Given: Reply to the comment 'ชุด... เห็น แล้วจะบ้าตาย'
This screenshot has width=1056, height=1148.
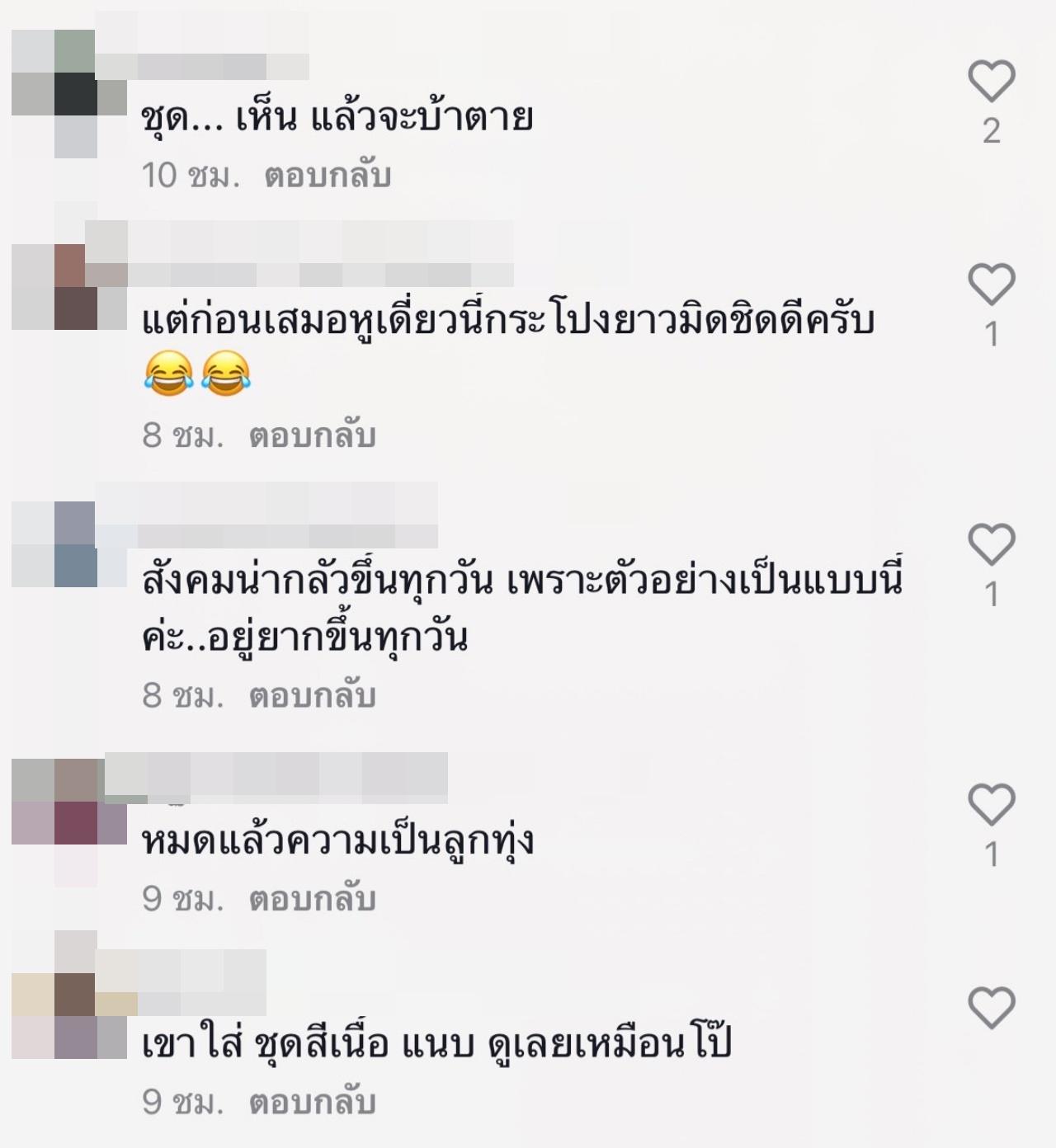Looking at the screenshot, I should pos(328,176).
